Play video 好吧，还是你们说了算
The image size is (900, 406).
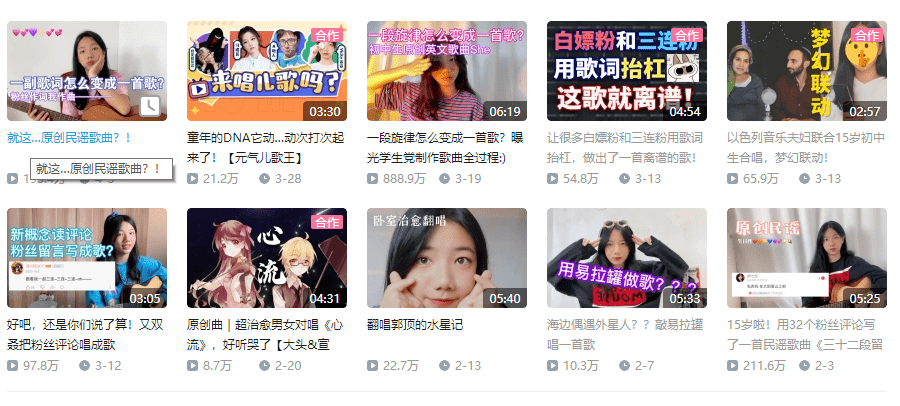pyautogui.click(x=87, y=257)
